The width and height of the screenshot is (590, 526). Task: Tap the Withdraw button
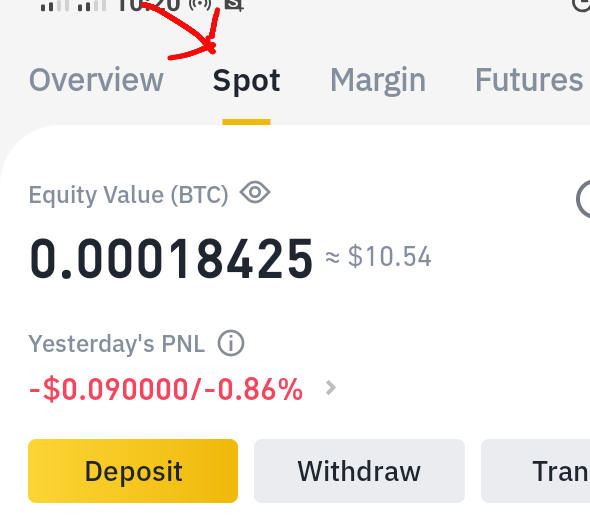tap(359, 471)
